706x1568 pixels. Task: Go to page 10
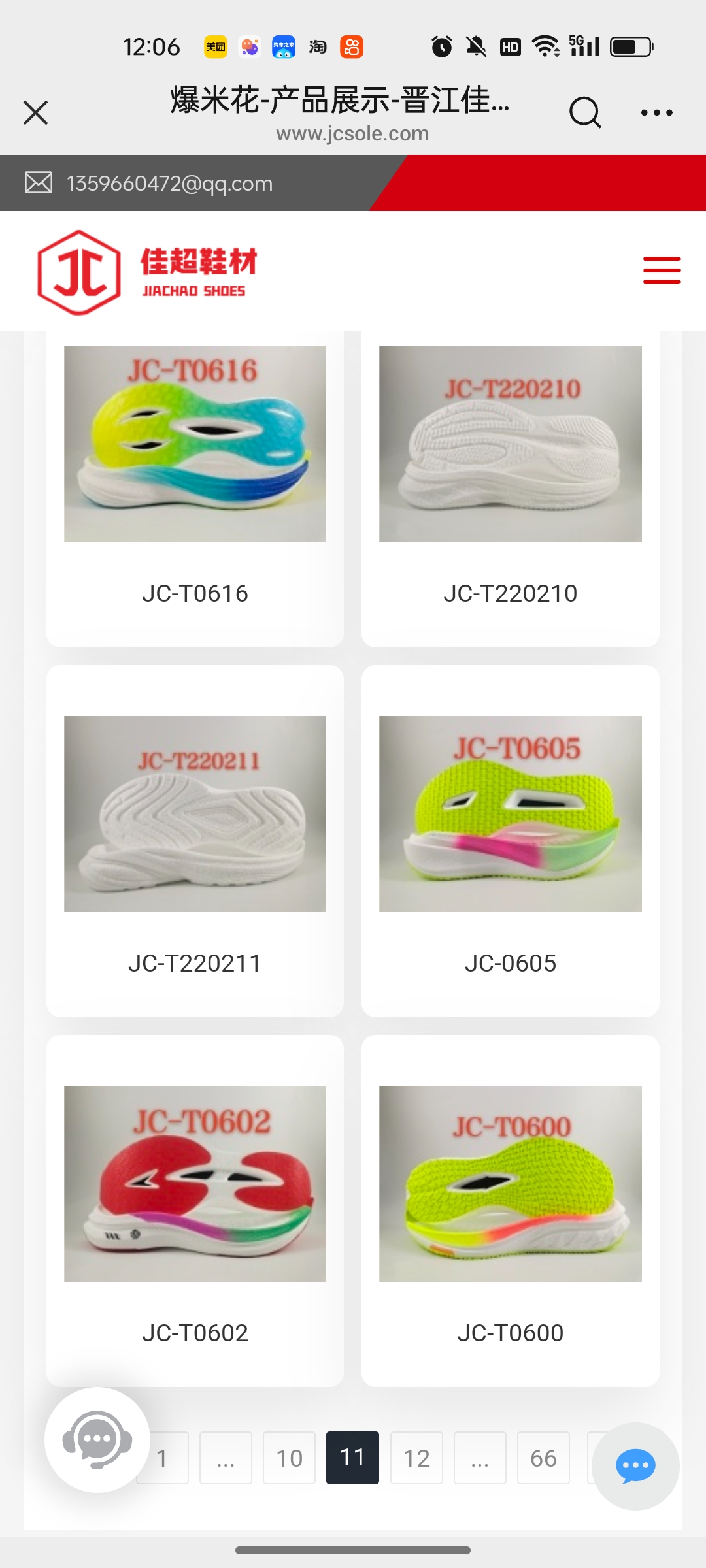click(x=289, y=1458)
